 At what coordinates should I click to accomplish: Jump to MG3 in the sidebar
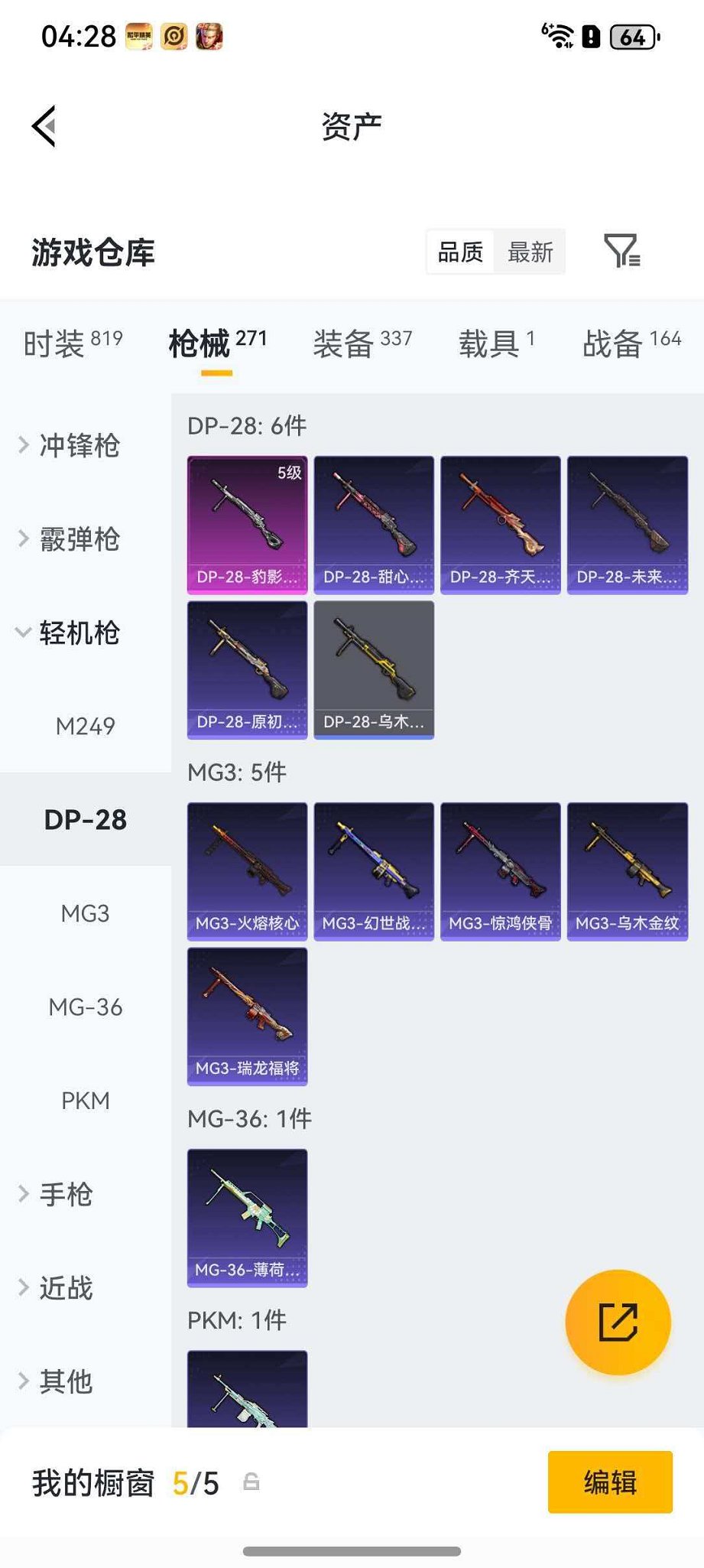(86, 913)
